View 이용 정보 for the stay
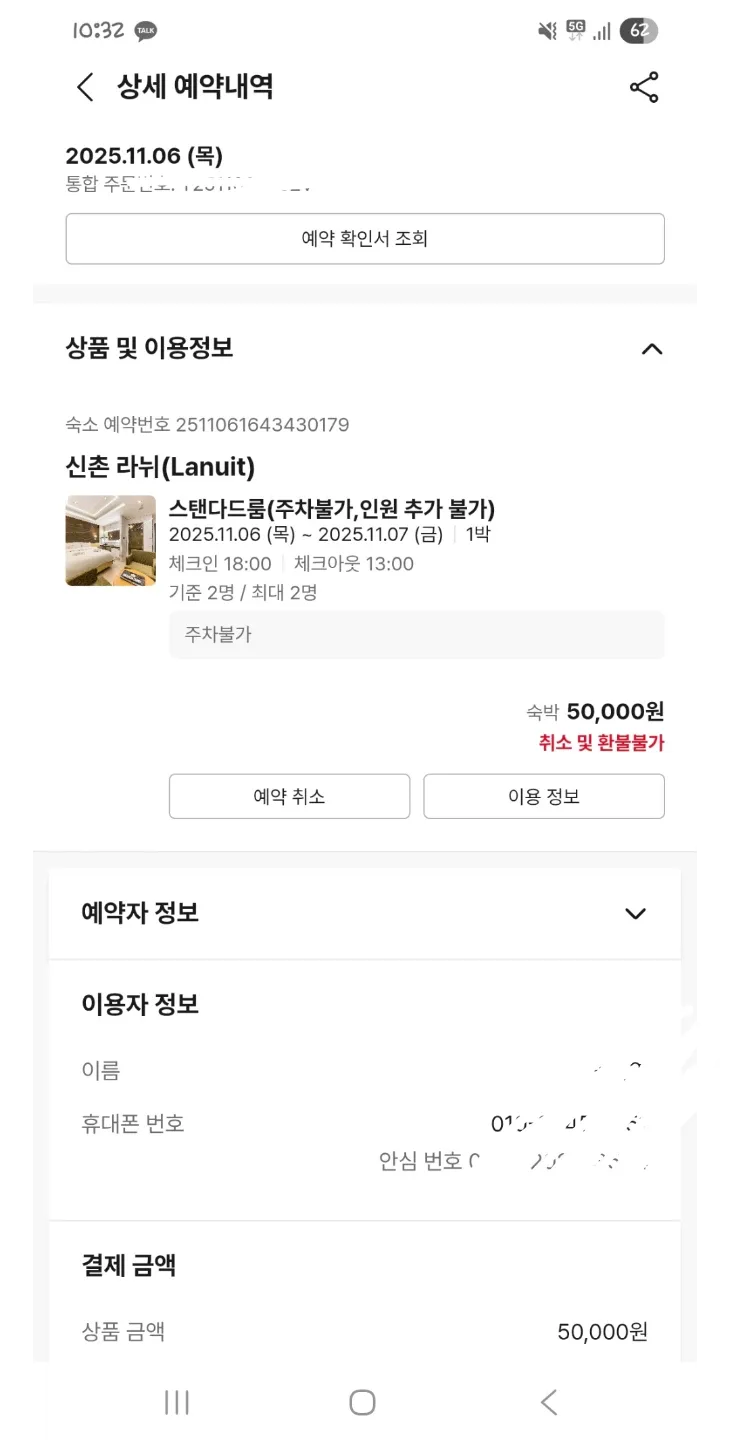This screenshot has height=1440, width=730. pos(543,796)
